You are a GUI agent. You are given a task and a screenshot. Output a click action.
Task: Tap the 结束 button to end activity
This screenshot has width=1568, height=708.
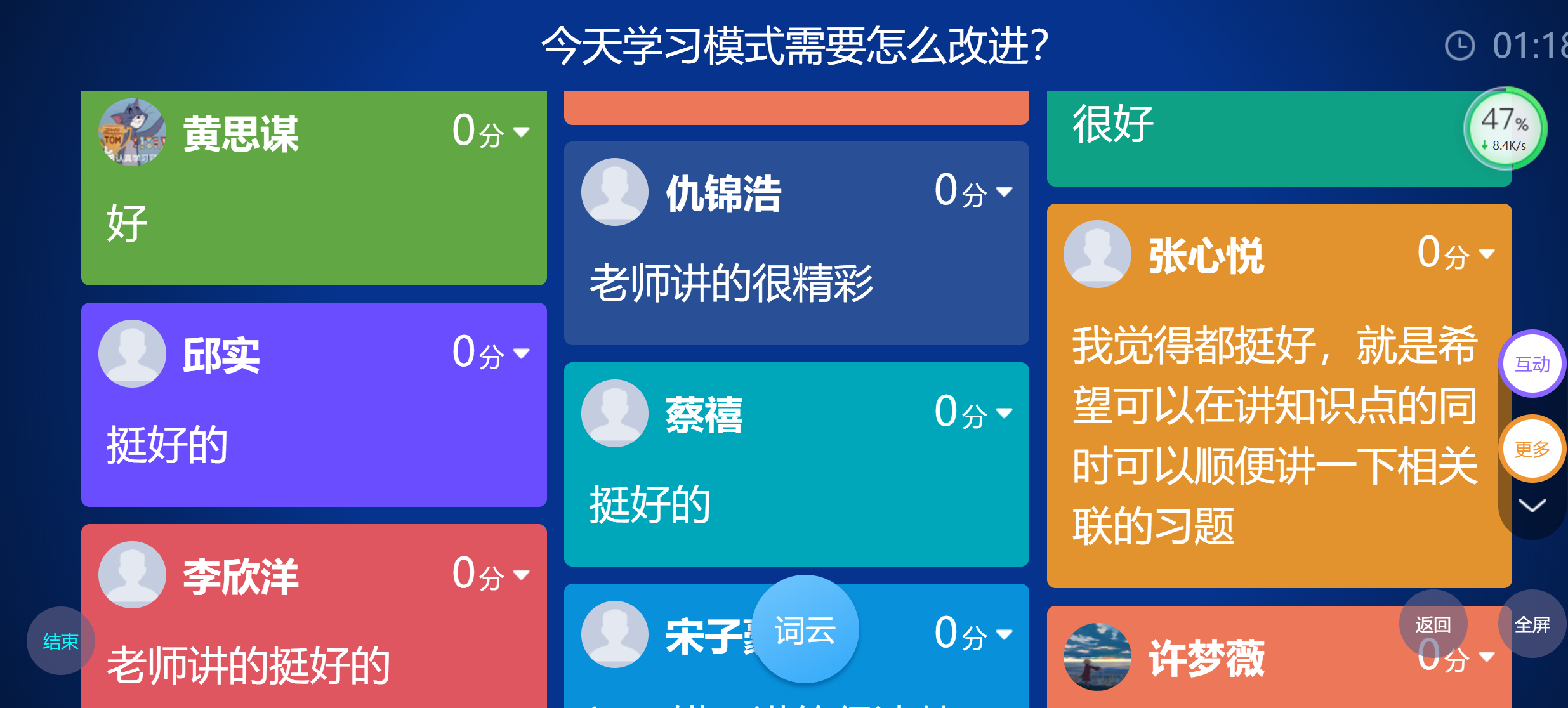pos(60,641)
